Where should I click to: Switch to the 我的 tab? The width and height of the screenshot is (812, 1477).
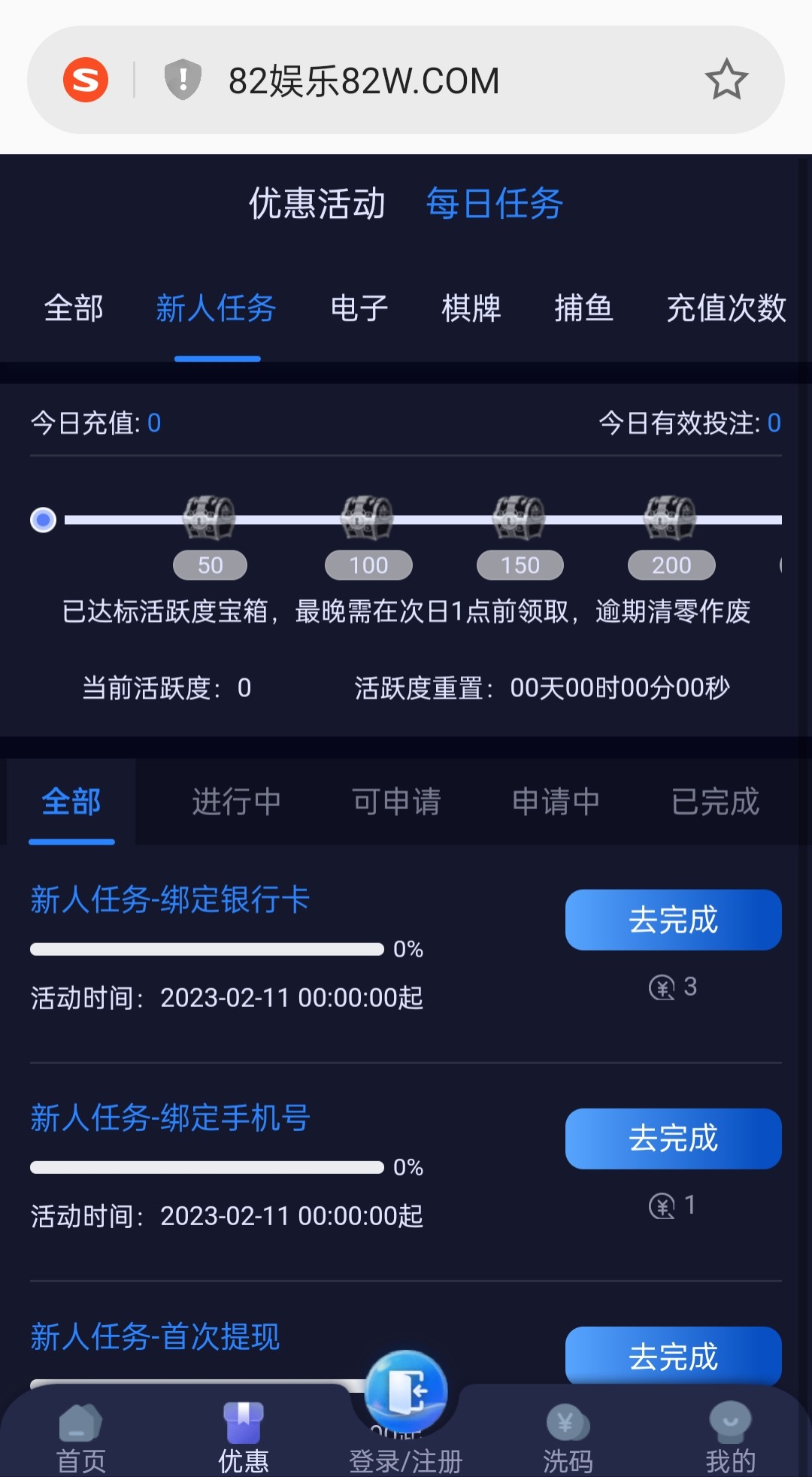(x=730, y=1438)
